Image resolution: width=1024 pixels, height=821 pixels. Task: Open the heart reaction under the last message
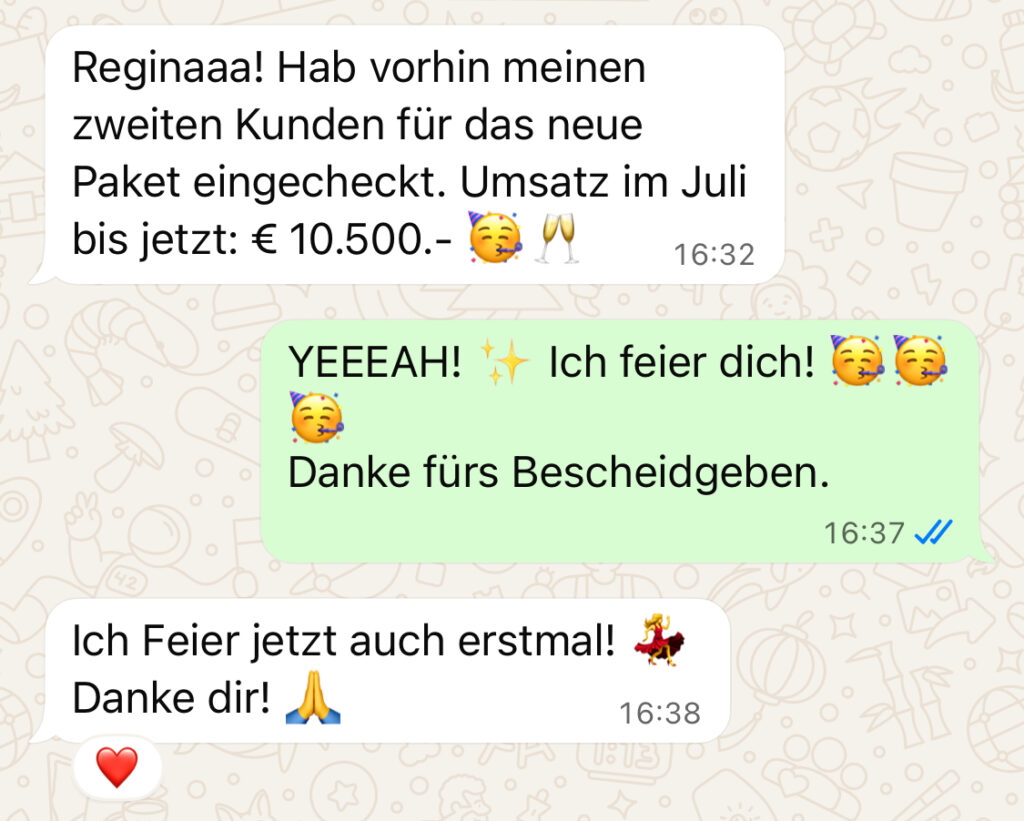click(x=116, y=767)
